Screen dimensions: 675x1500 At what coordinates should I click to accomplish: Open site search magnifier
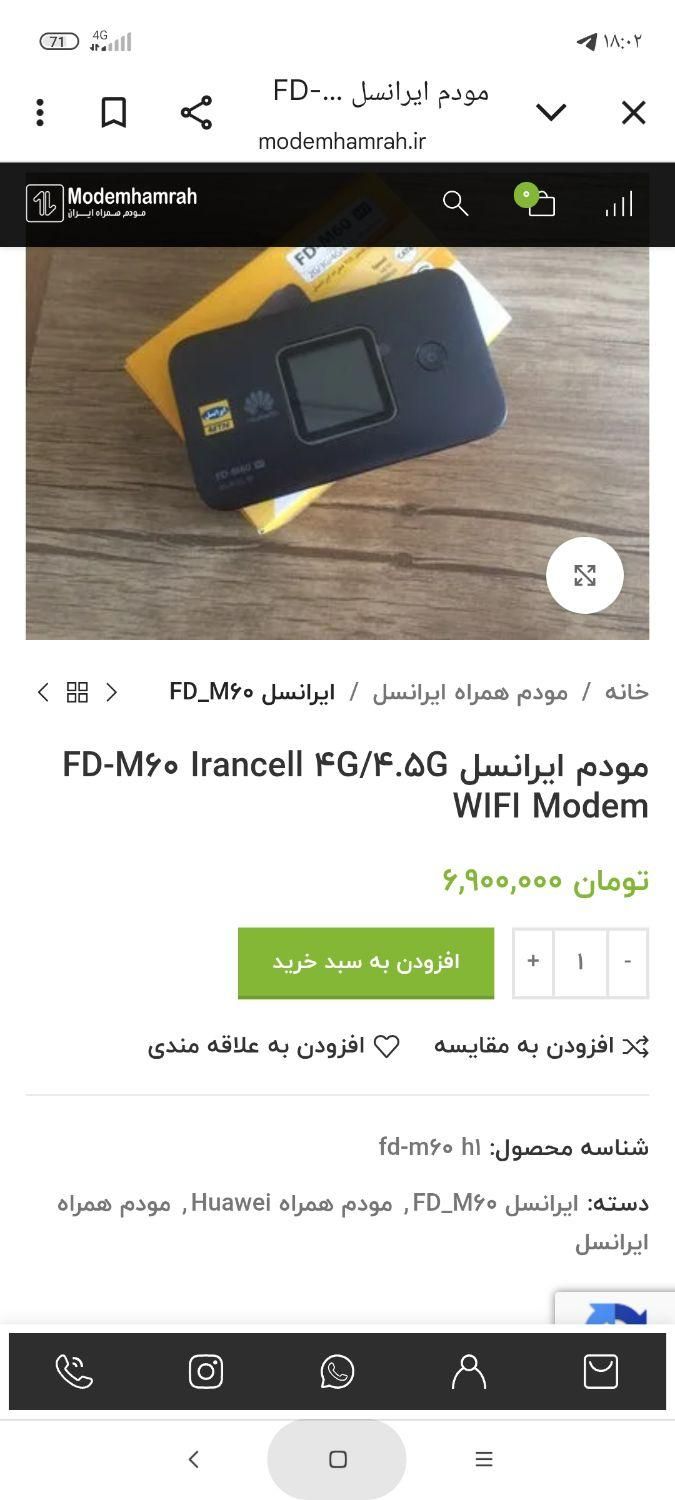click(x=455, y=204)
